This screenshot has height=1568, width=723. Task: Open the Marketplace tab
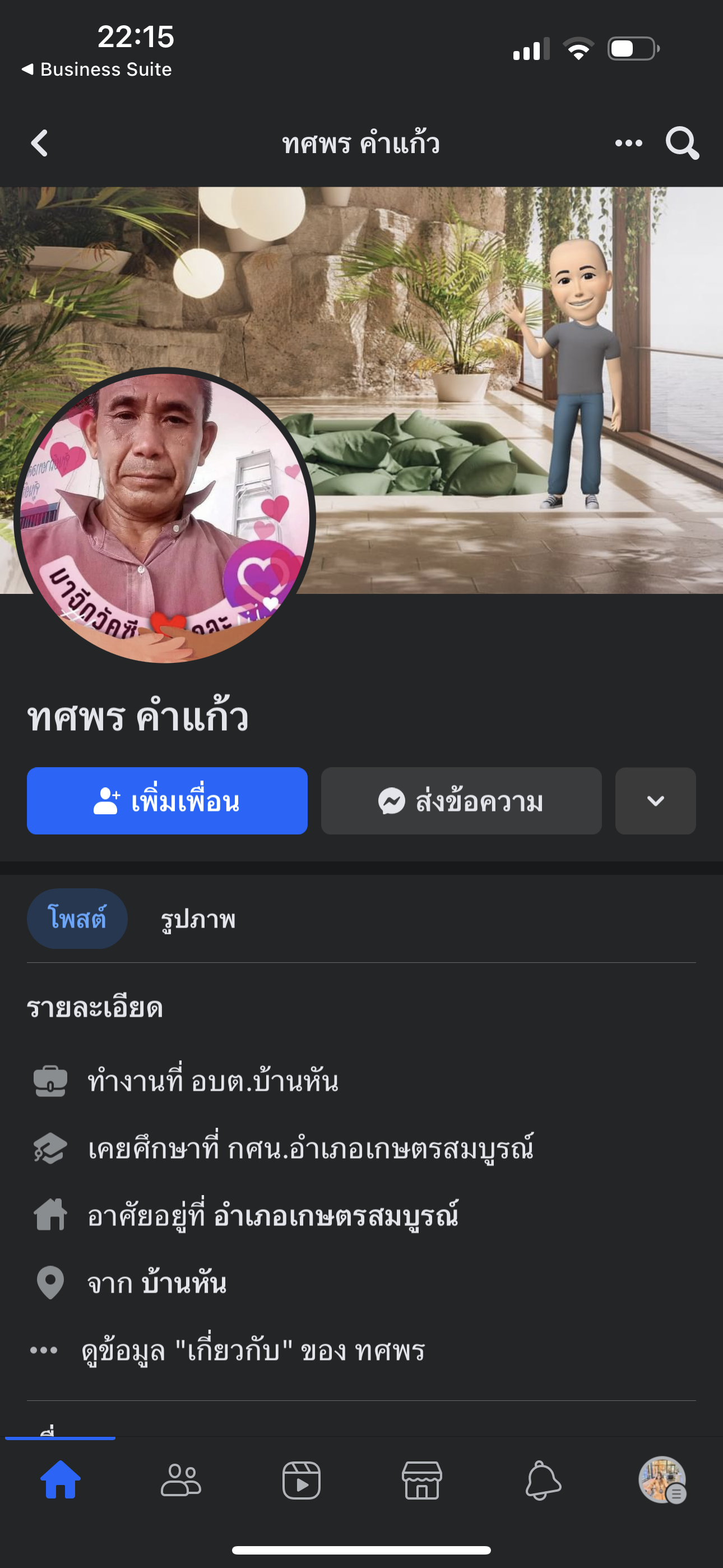tap(421, 1480)
